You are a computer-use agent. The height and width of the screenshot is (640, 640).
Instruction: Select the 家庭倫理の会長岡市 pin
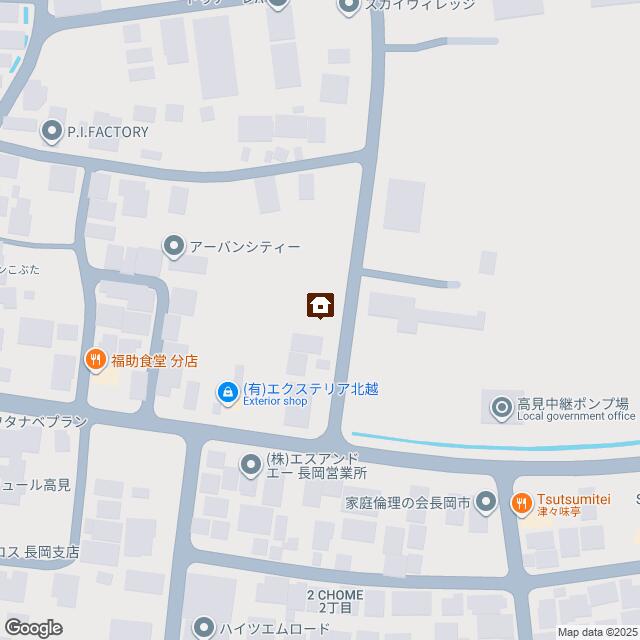[x=486, y=502]
